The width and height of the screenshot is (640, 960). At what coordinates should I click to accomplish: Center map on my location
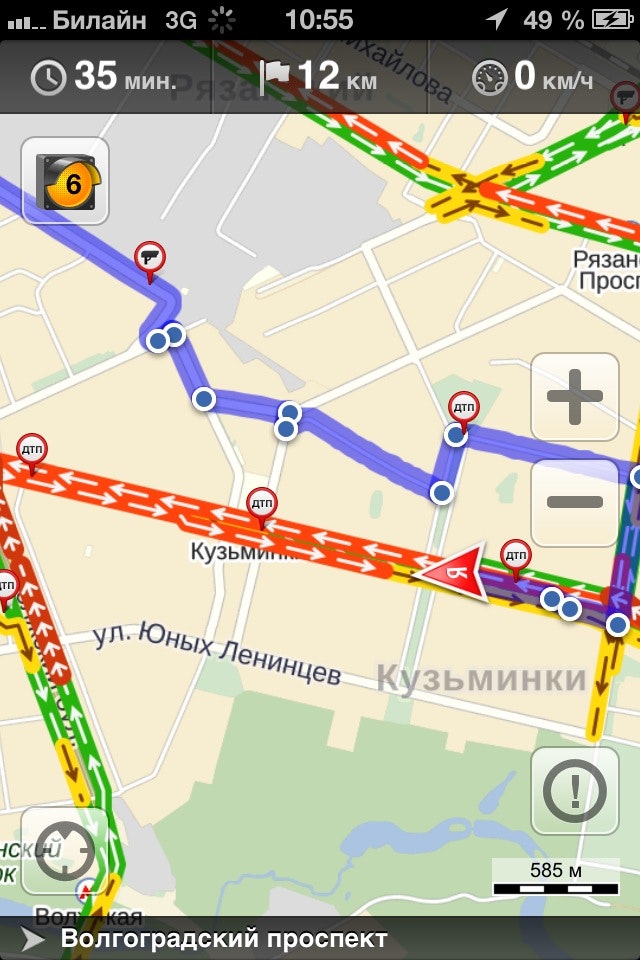(64, 851)
